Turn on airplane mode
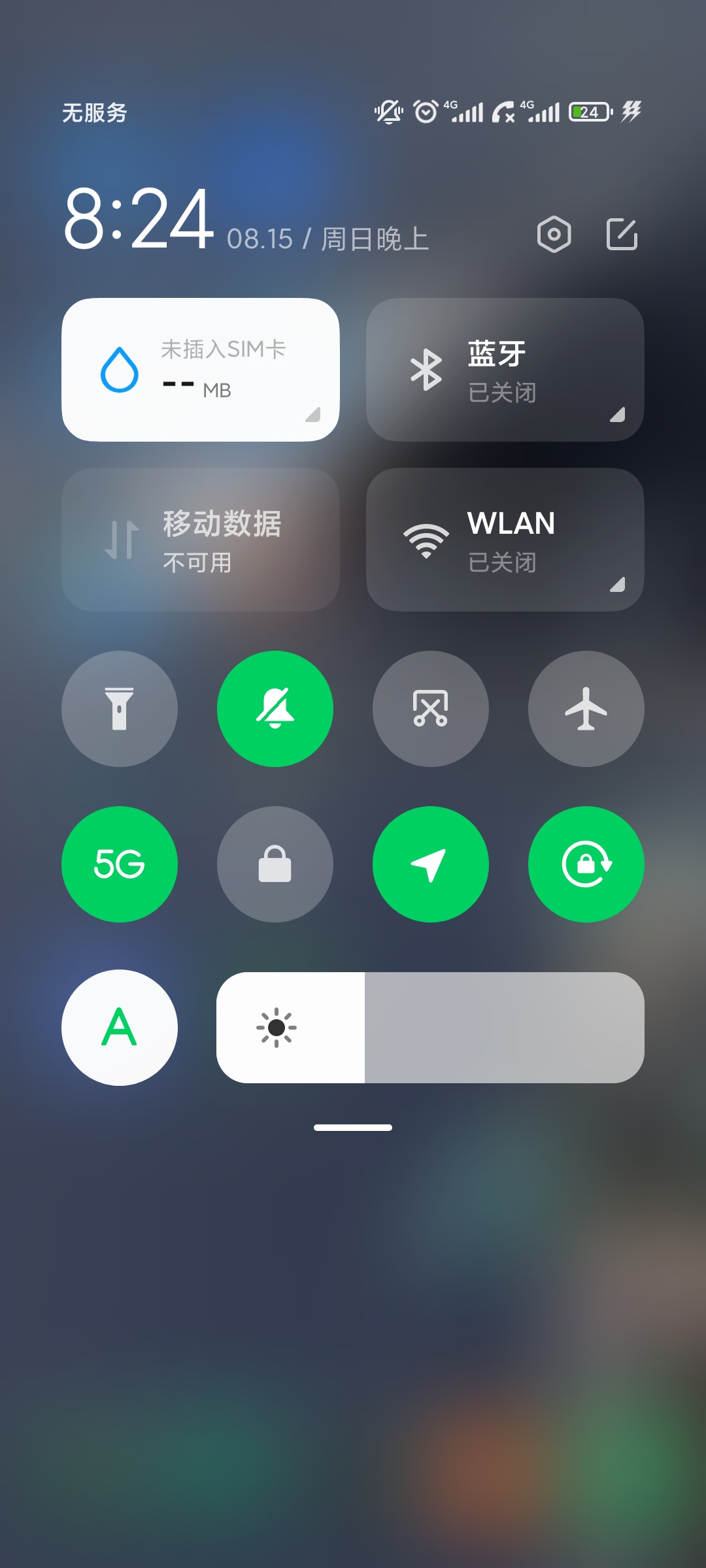This screenshot has width=706, height=1568. pyautogui.click(x=586, y=709)
